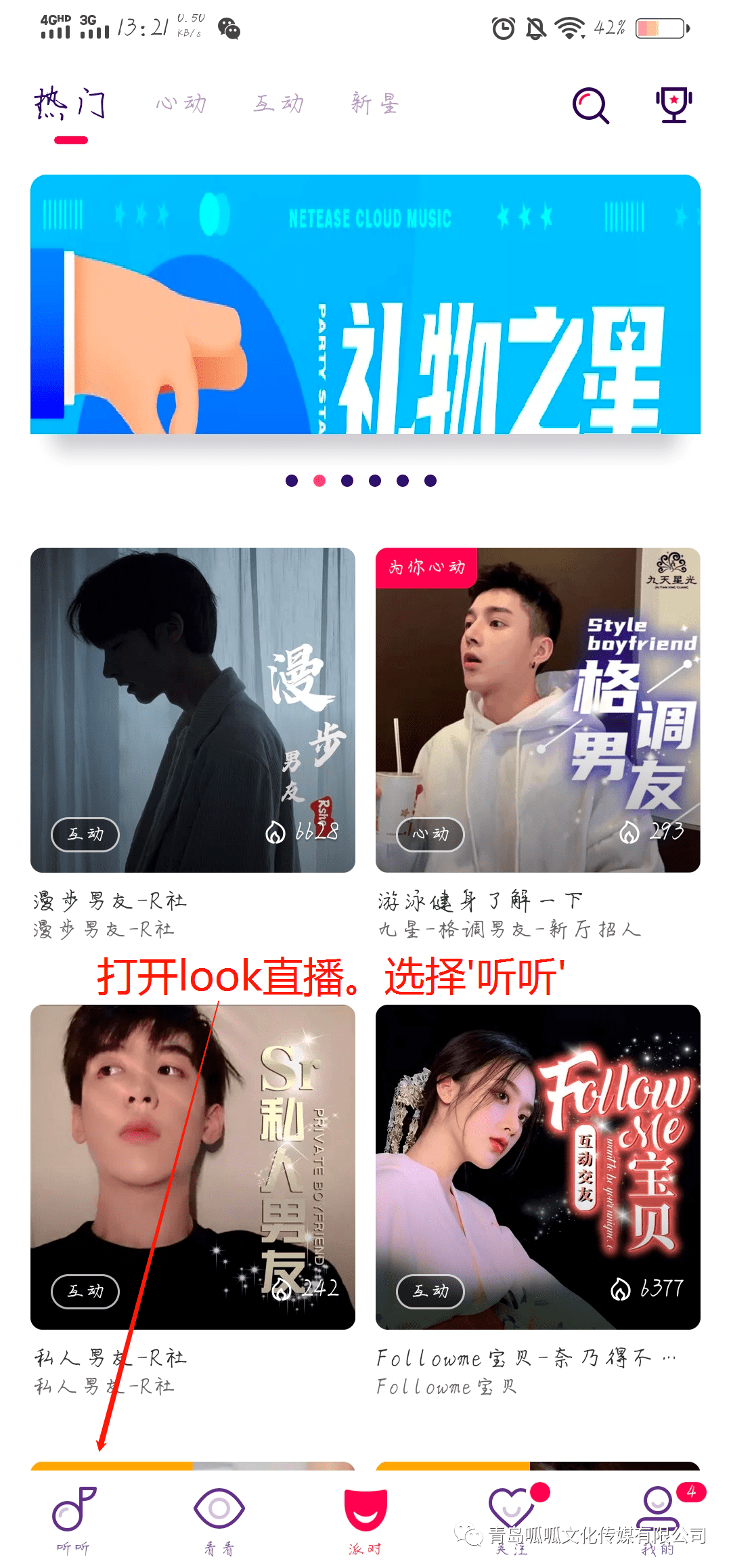Switch to the 互动 top tab
Screen dimensions: 731x1568
(x=278, y=104)
